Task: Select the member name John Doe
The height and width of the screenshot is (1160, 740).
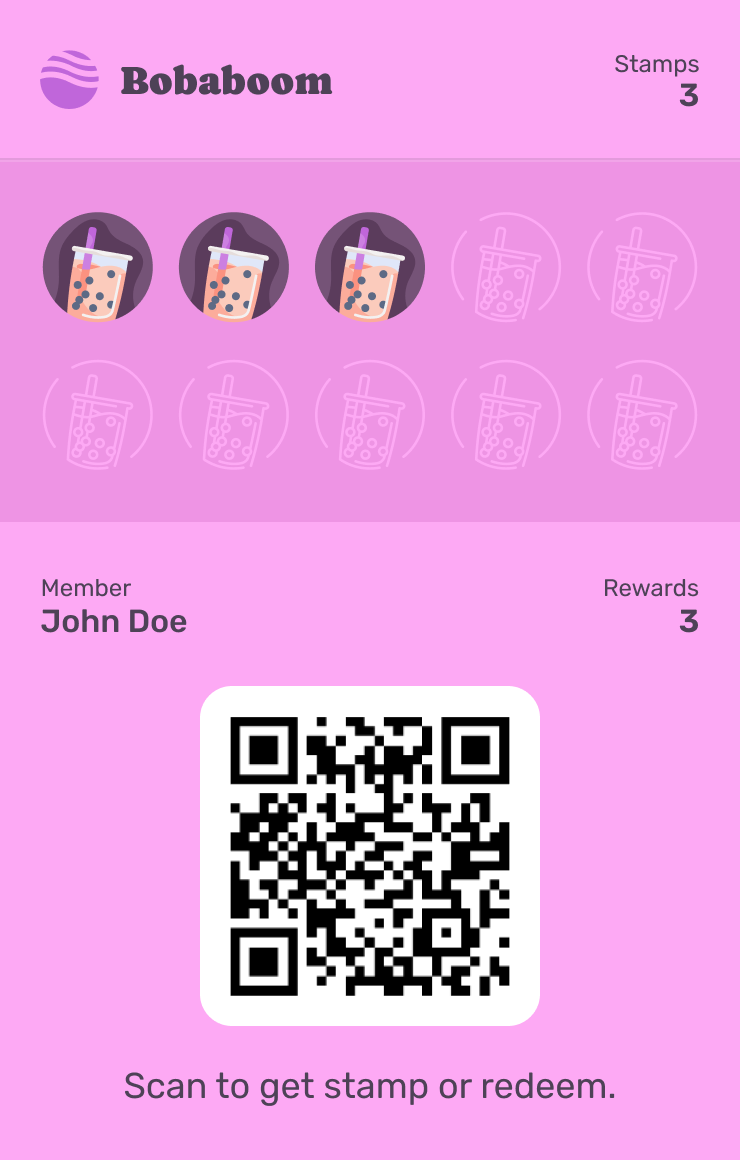Action: pyautogui.click(x=113, y=621)
